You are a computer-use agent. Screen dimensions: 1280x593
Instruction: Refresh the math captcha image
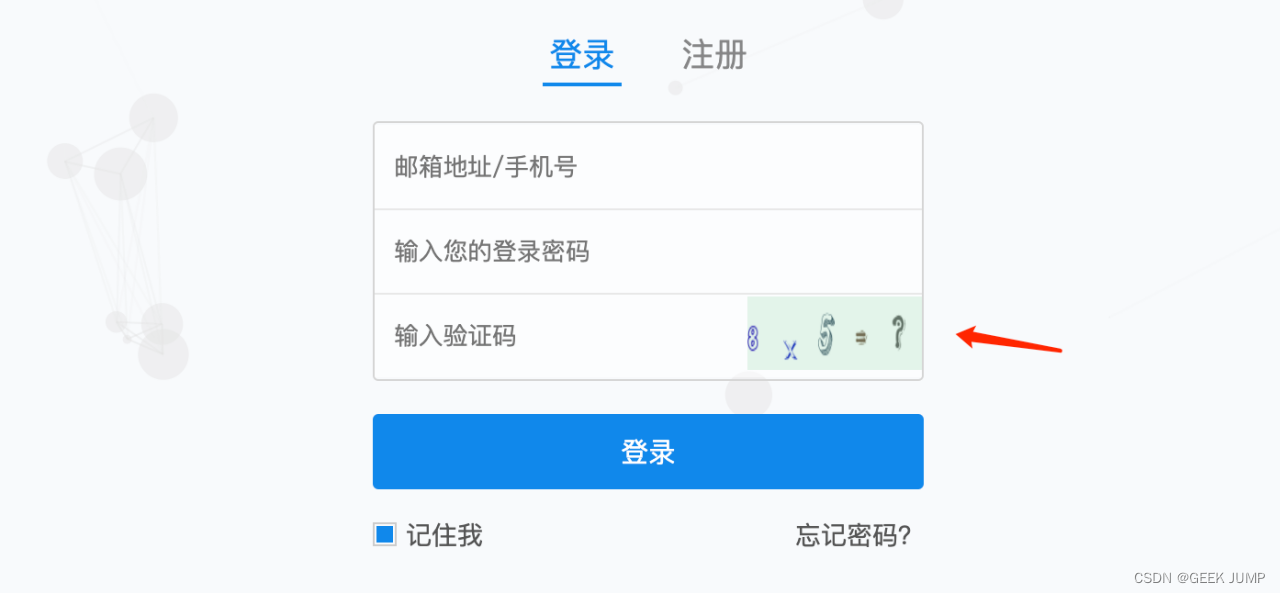coord(833,334)
